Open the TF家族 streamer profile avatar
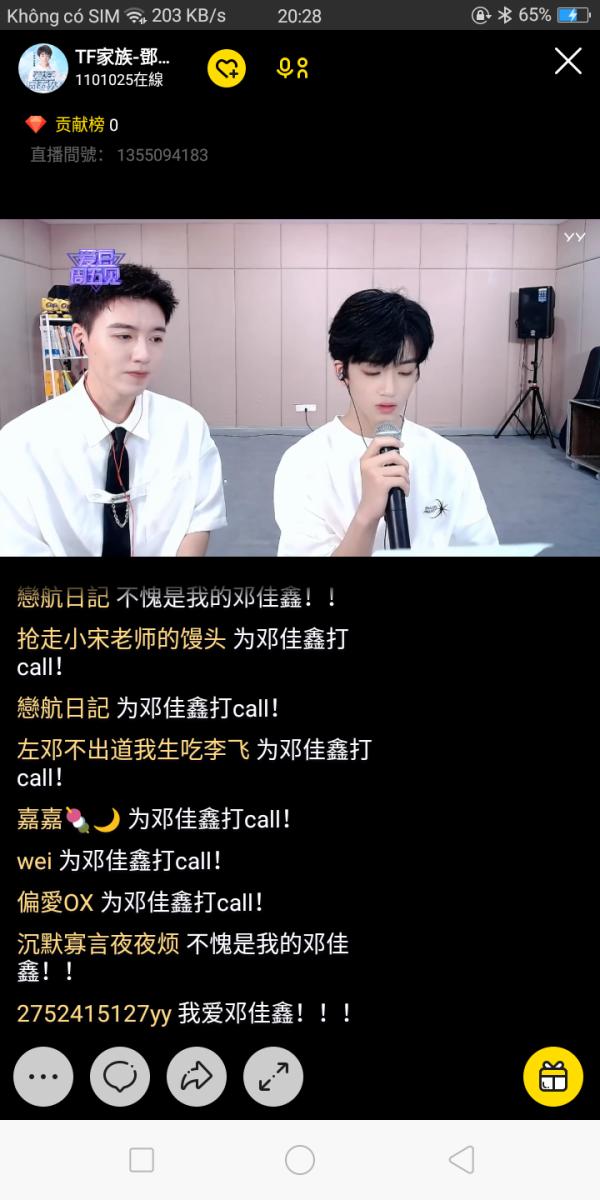The height and width of the screenshot is (1200, 600). [x=43, y=68]
